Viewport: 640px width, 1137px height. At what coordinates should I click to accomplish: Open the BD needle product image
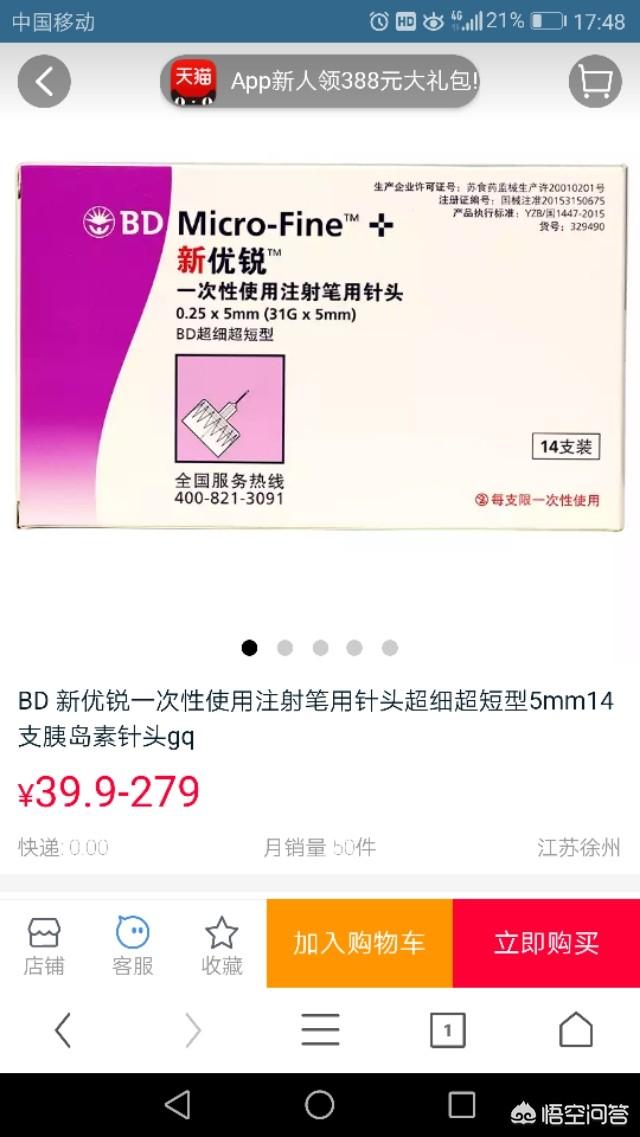point(320,347)
